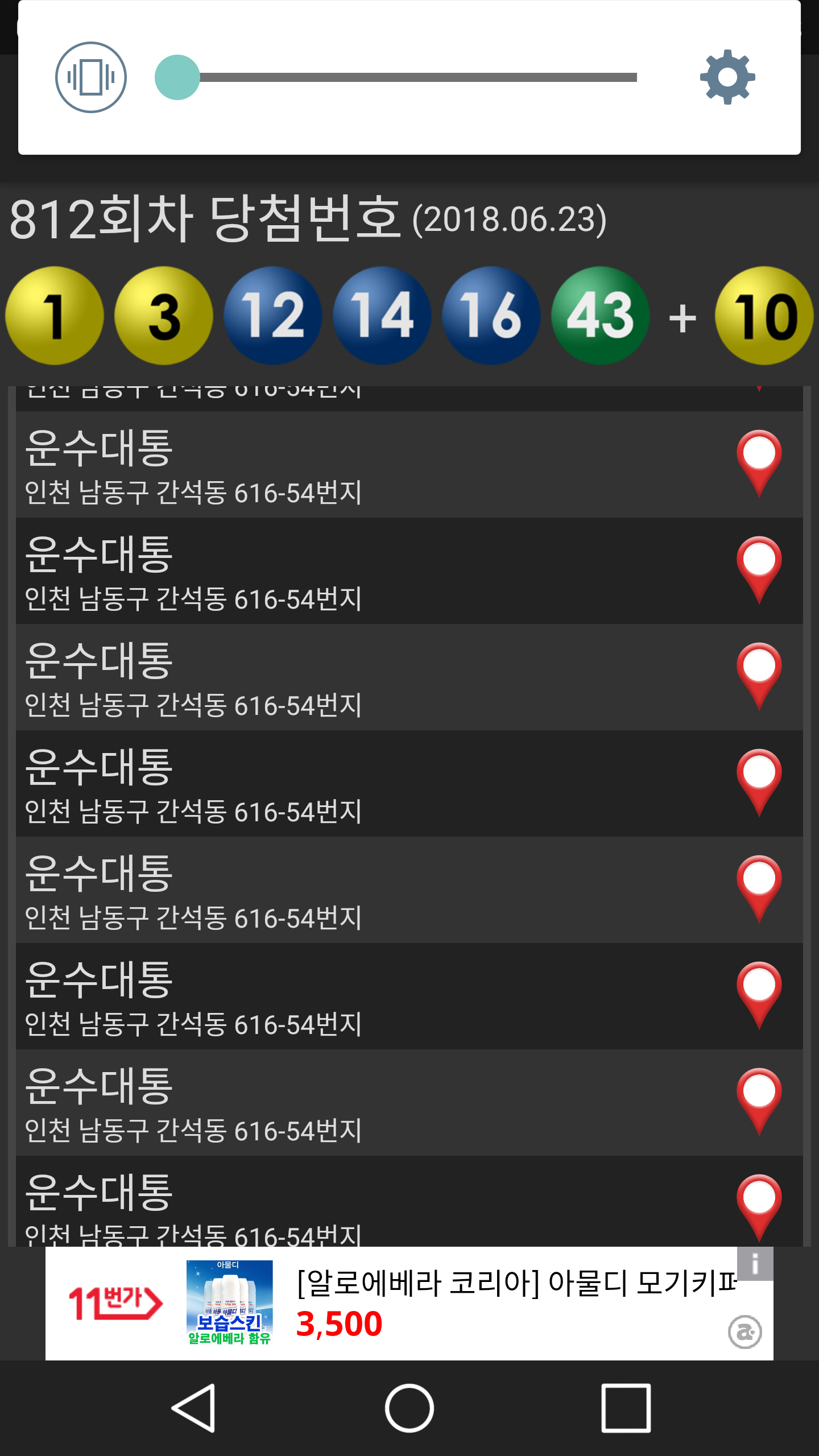Go back using the navigation bar
This screenshot has height=1456, width=819.
[193, 1408]
